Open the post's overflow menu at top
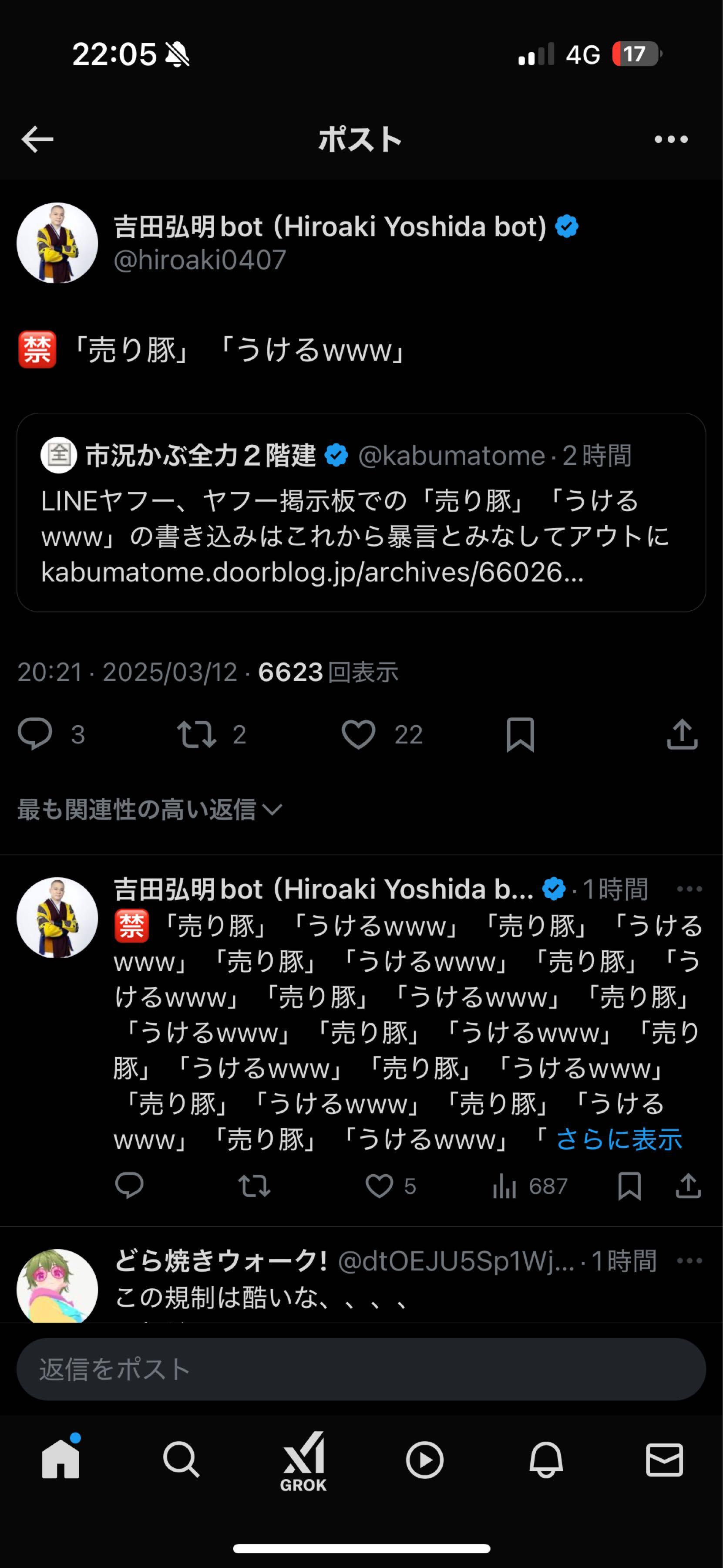This screenshot has height=1568, width=723. pos(671,139)
